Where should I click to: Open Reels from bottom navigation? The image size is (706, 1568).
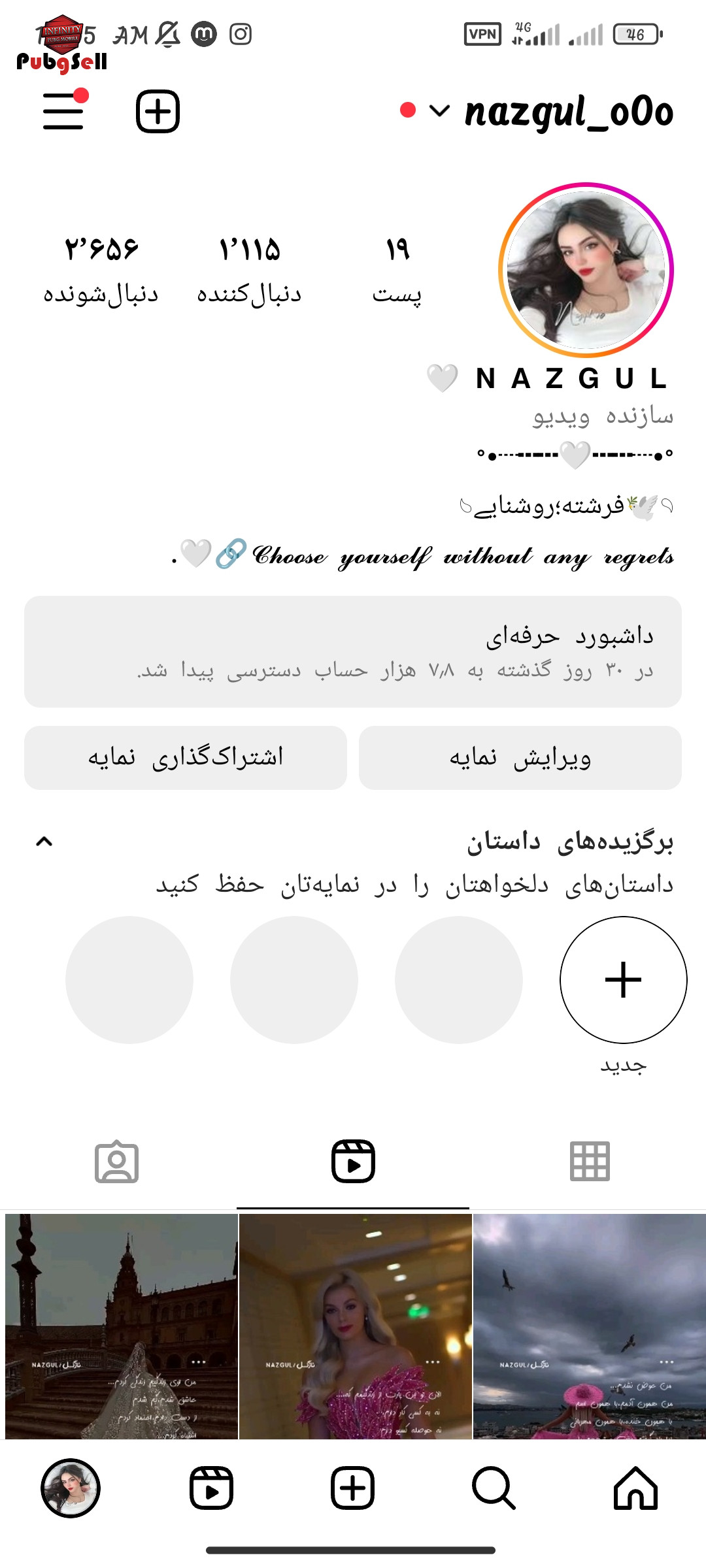coord(211,1488)
